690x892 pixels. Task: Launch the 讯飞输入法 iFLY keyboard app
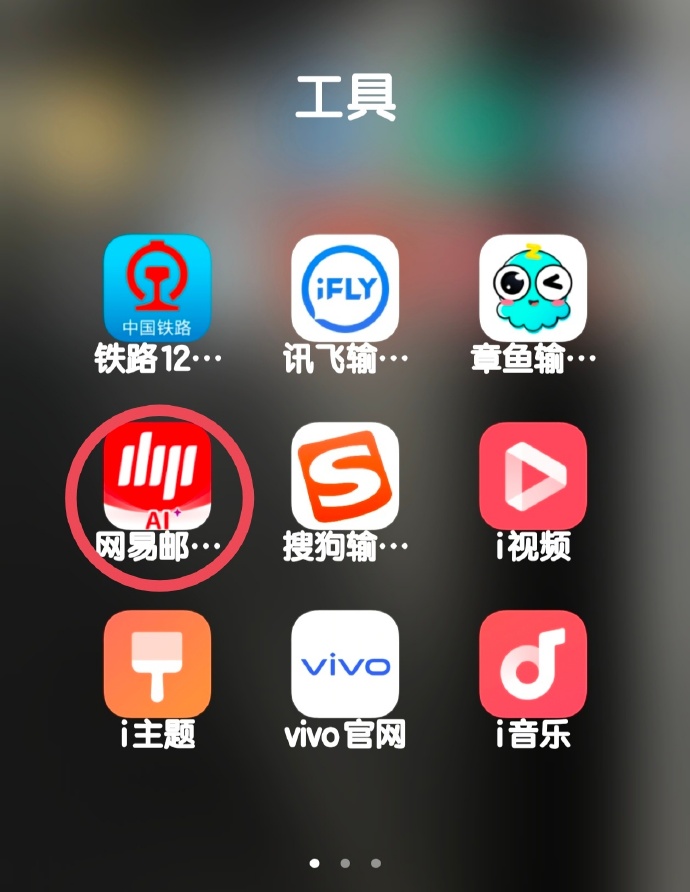pyautogui.click(x=345, y=288)
